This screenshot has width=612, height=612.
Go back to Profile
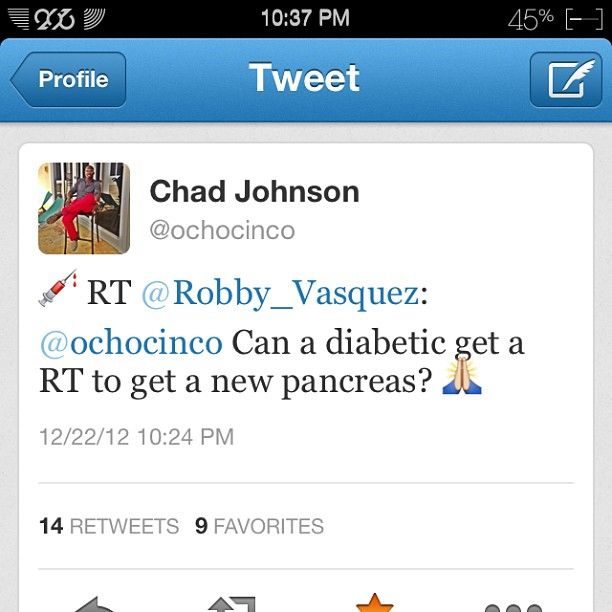point(70,80)
